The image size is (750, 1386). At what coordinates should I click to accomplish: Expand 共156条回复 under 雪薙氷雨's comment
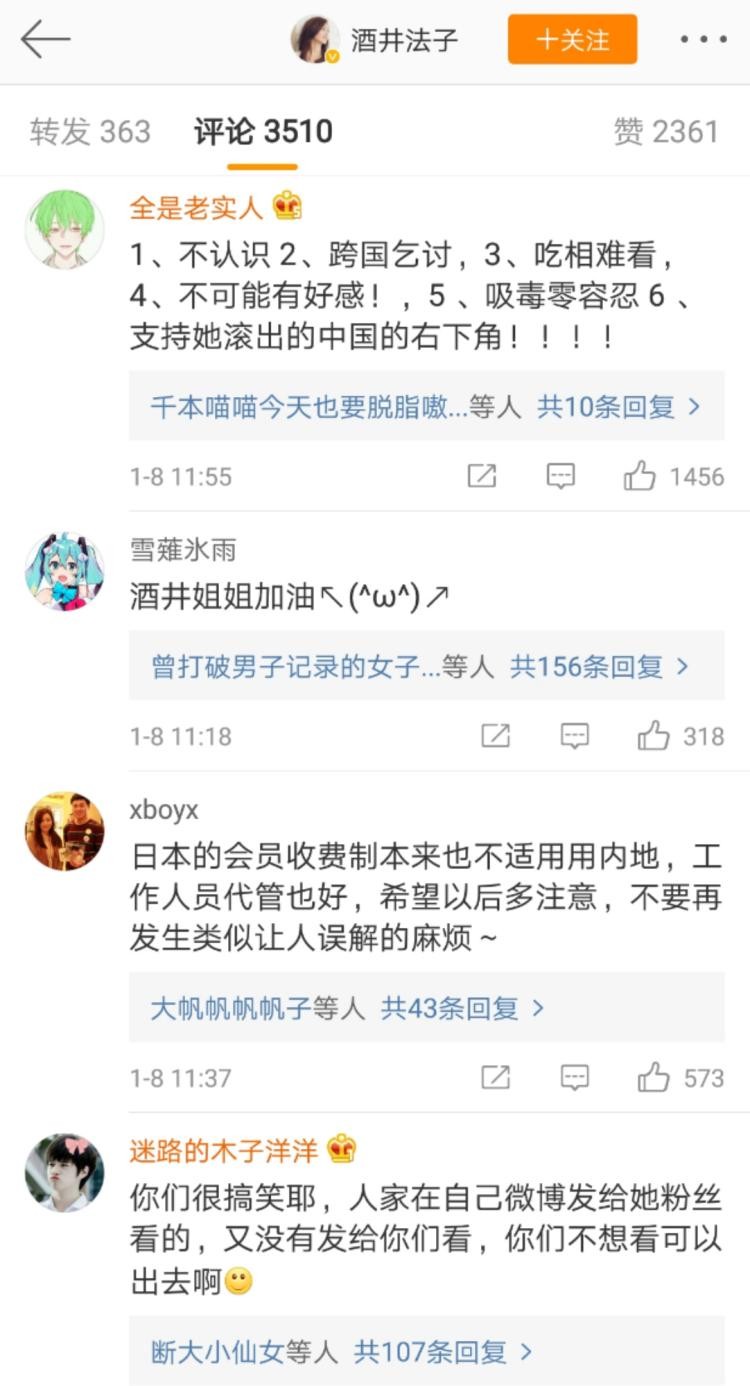click(x=599, y=666)
